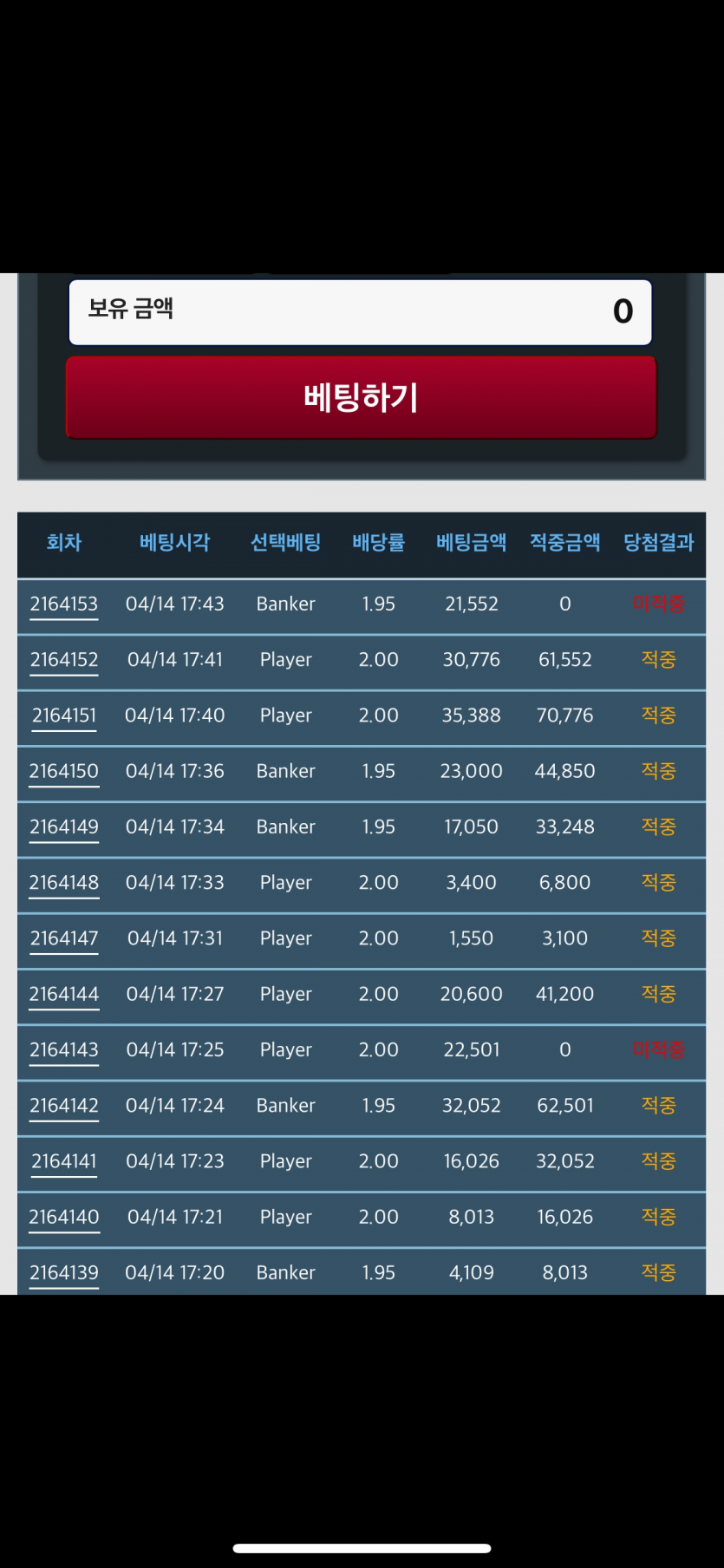Open round 2164150 link
Viewport: 724px width, 1568px height.
tap(64, 771)
